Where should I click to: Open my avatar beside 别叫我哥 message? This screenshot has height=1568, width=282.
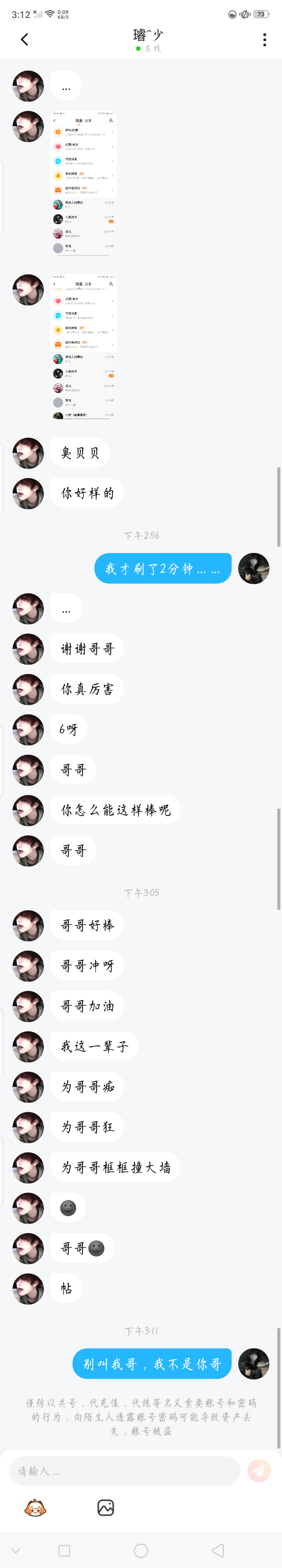point(253,1363)
